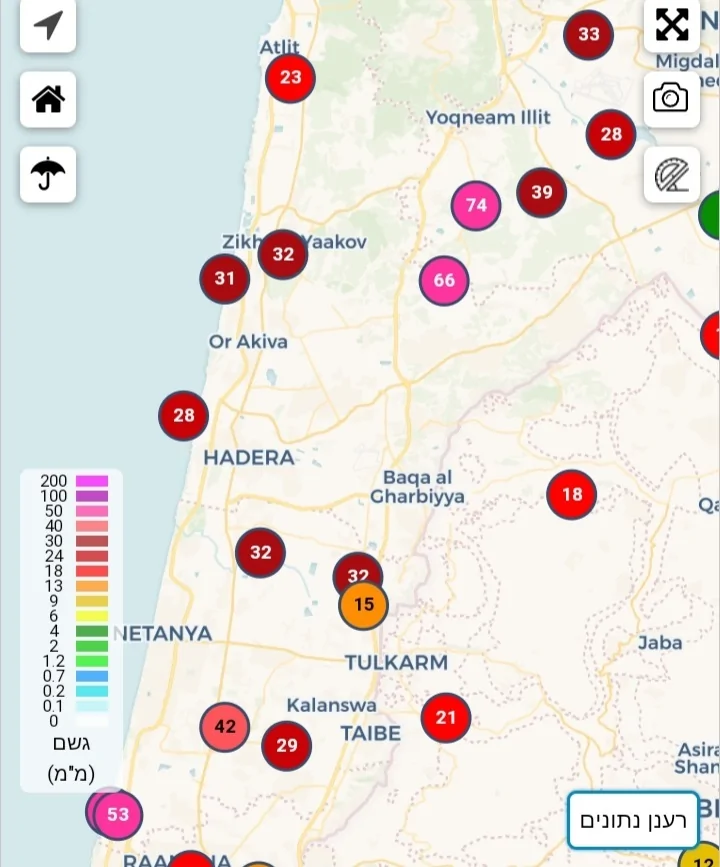This screenshot has width=720, height=867.
Task: Open the 39 rainfall station marker
Action: [x=542, y=192]
